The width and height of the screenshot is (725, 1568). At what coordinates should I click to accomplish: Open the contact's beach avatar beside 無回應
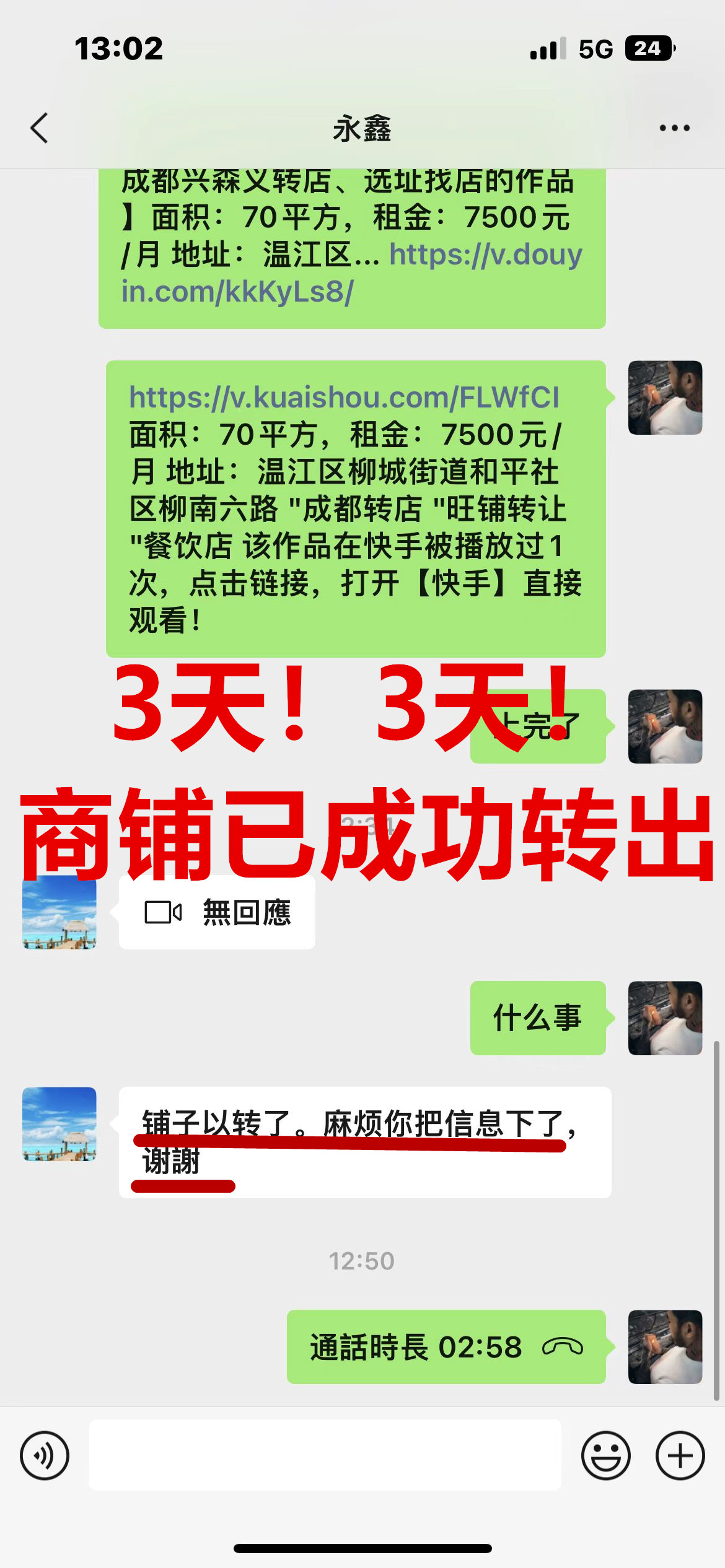coord(59,912)
